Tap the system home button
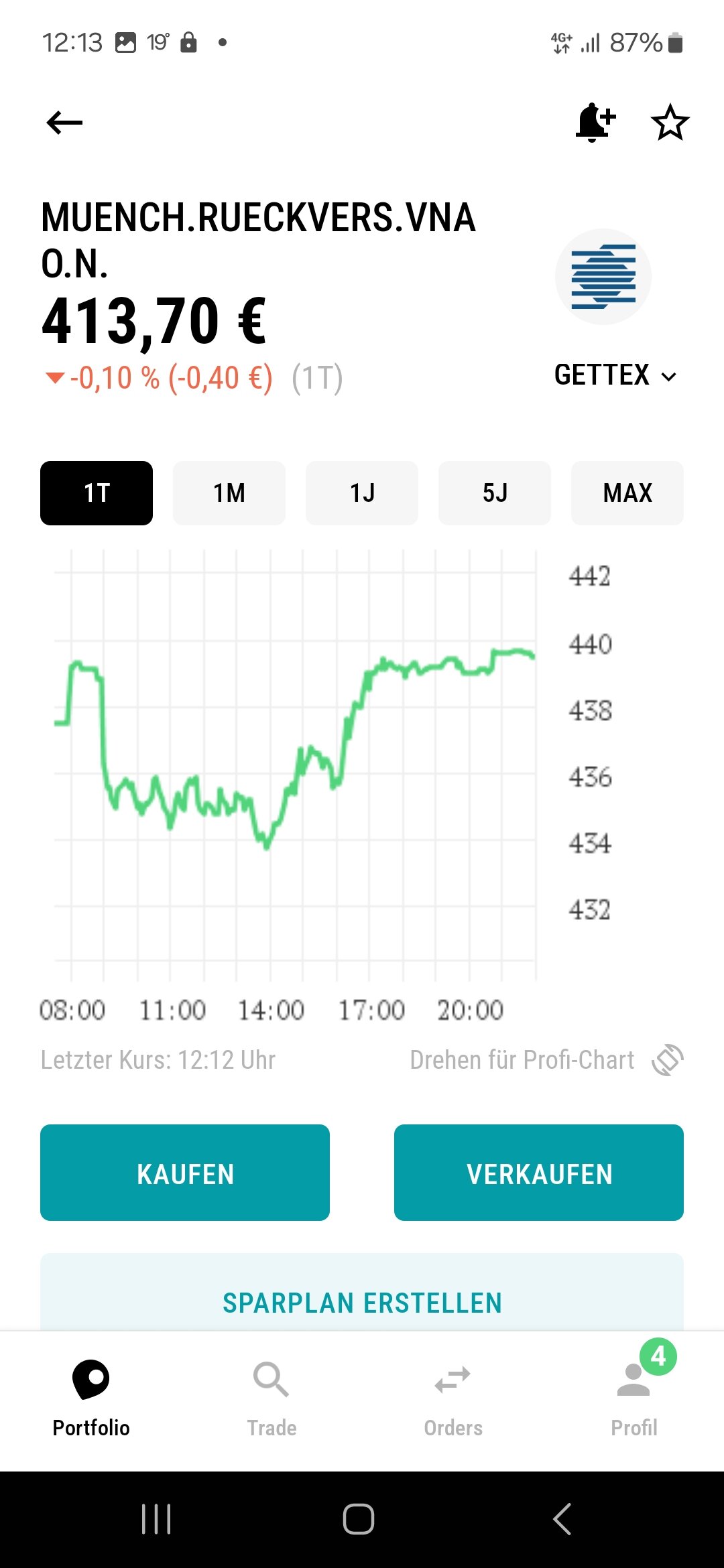 click(359, 1518)
